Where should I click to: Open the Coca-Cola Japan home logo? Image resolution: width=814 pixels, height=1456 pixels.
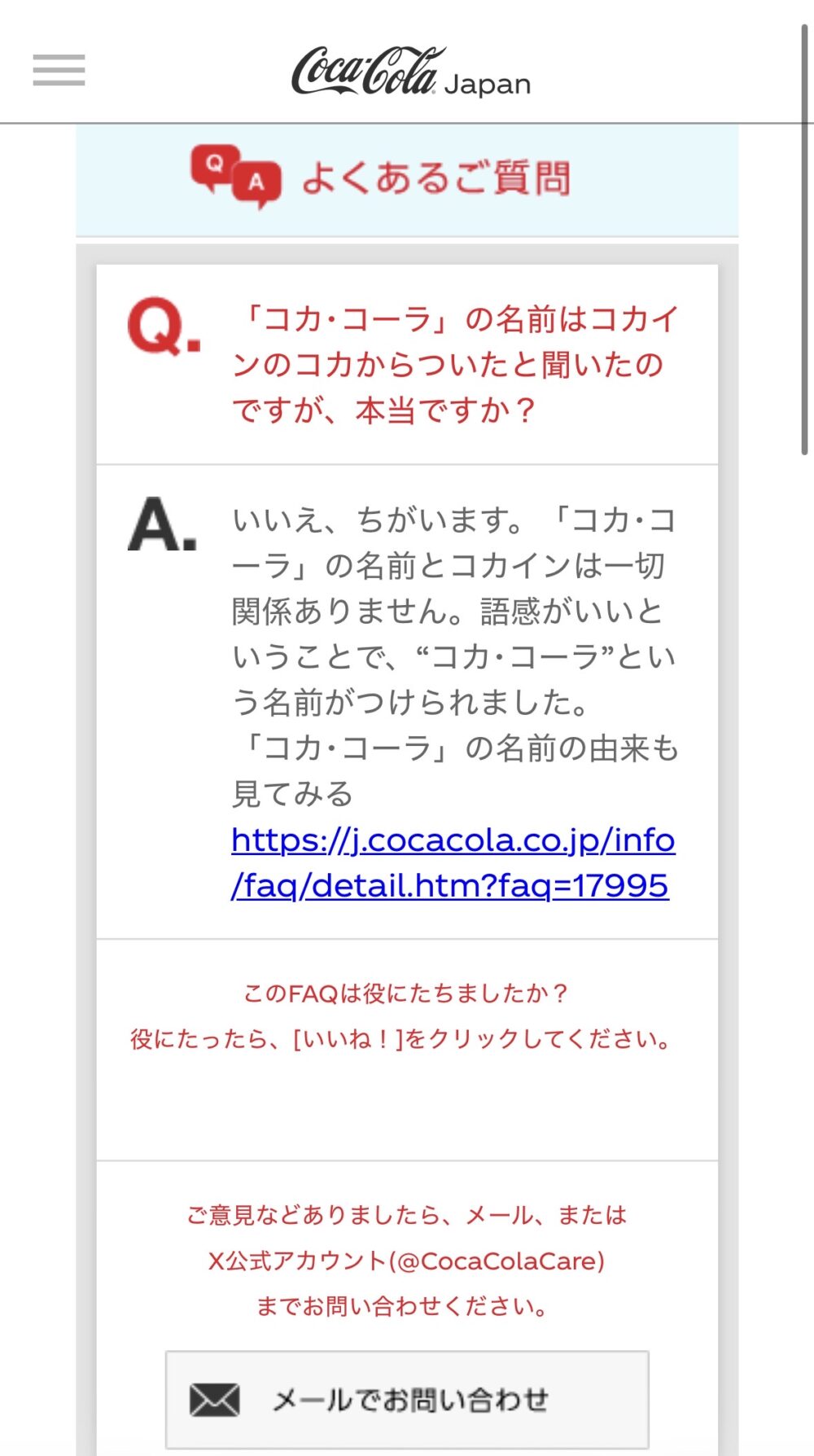(411, 72)
